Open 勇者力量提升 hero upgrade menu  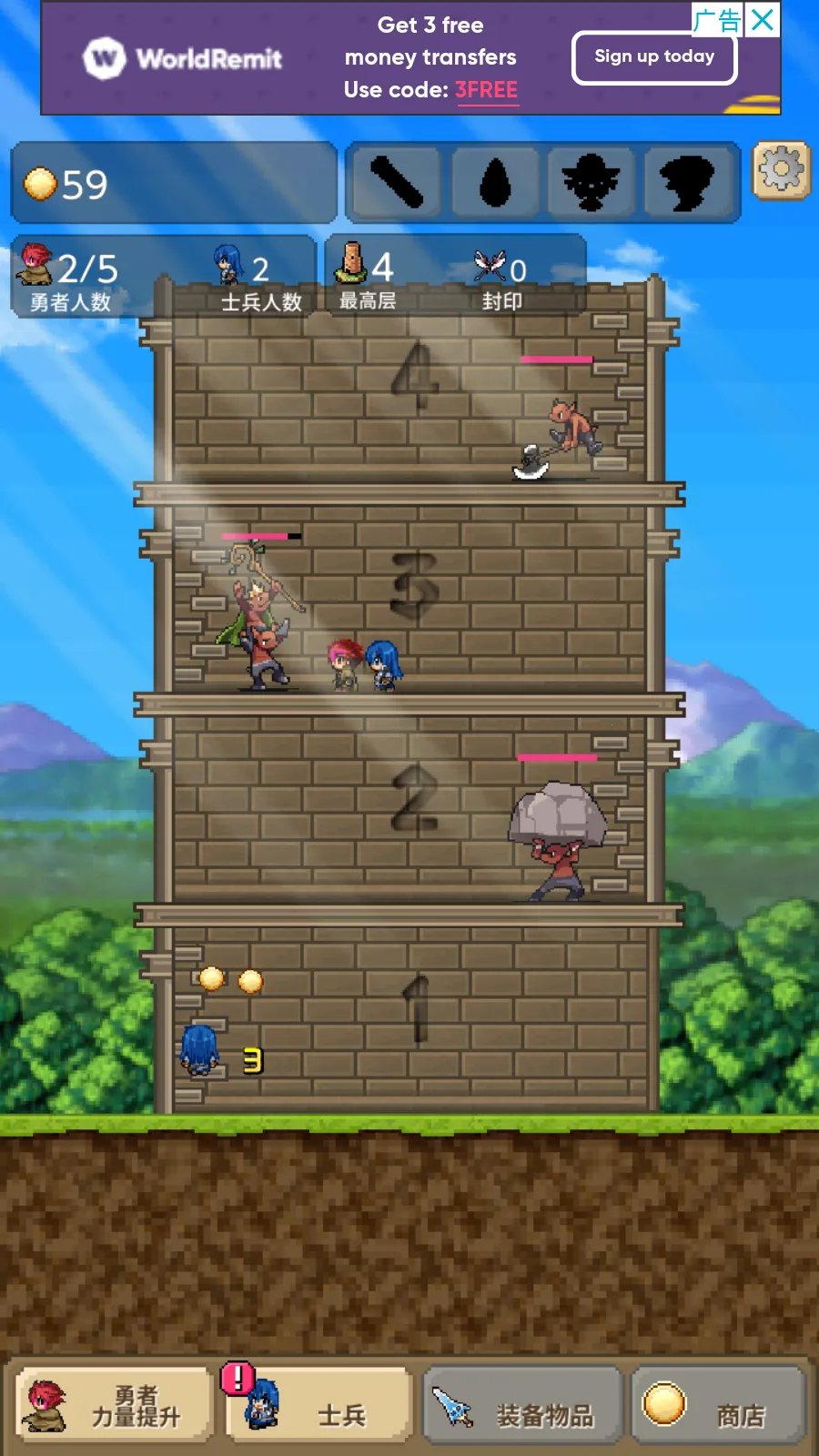tap(114, 1405)
